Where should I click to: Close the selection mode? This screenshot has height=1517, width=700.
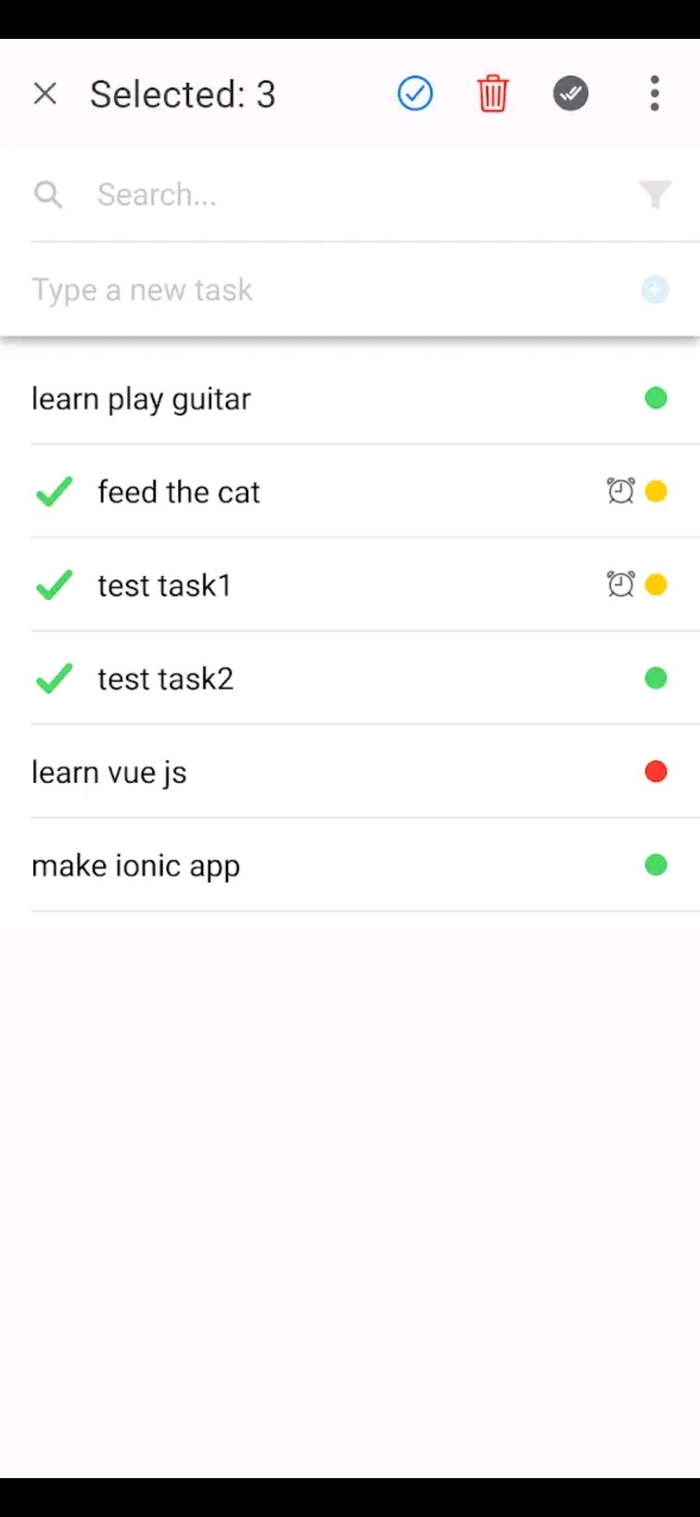pyautogui.click(x=45, y=94)
